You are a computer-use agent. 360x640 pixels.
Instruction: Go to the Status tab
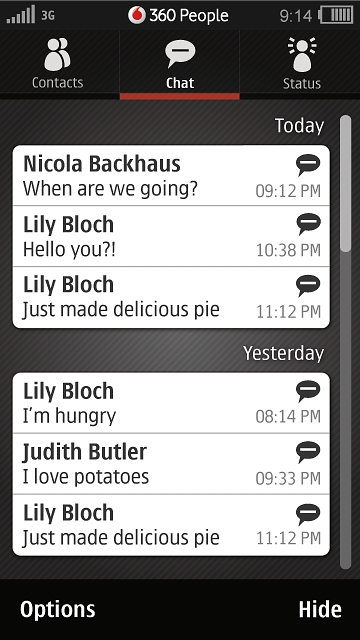tap(300, 64)
